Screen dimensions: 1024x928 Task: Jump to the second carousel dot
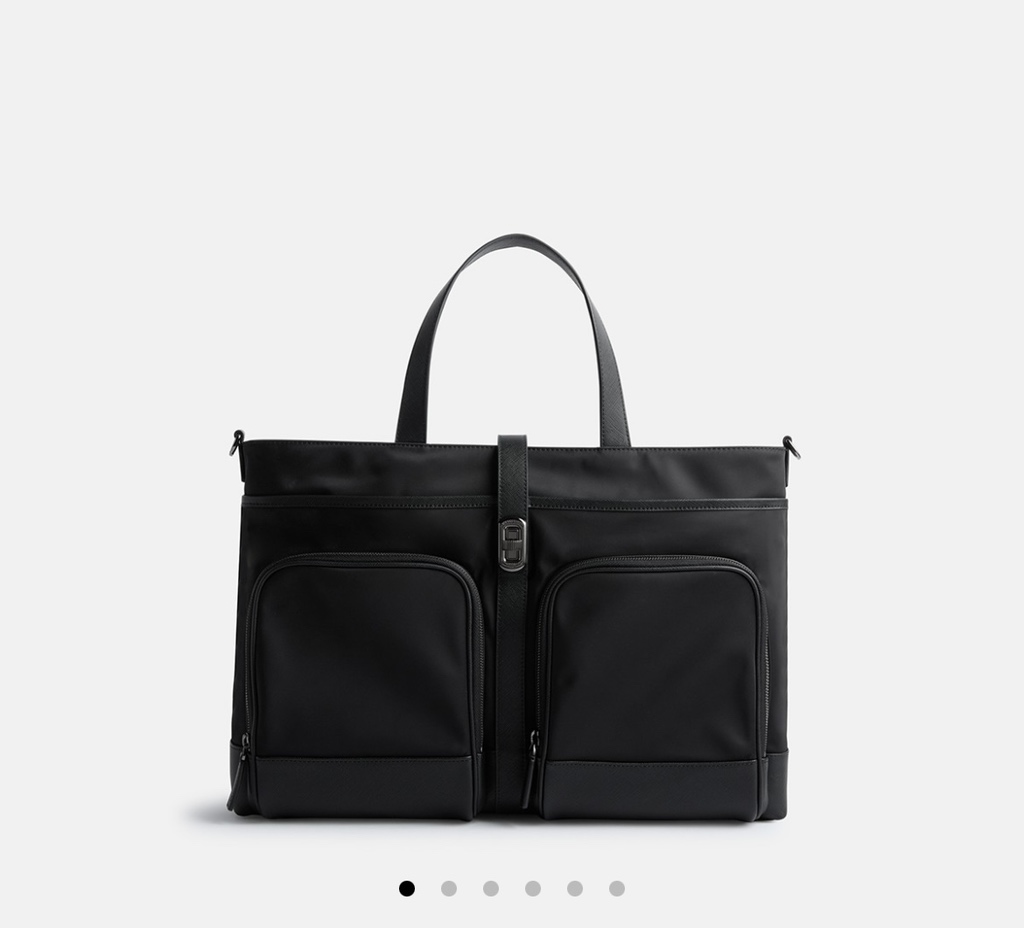449,888
